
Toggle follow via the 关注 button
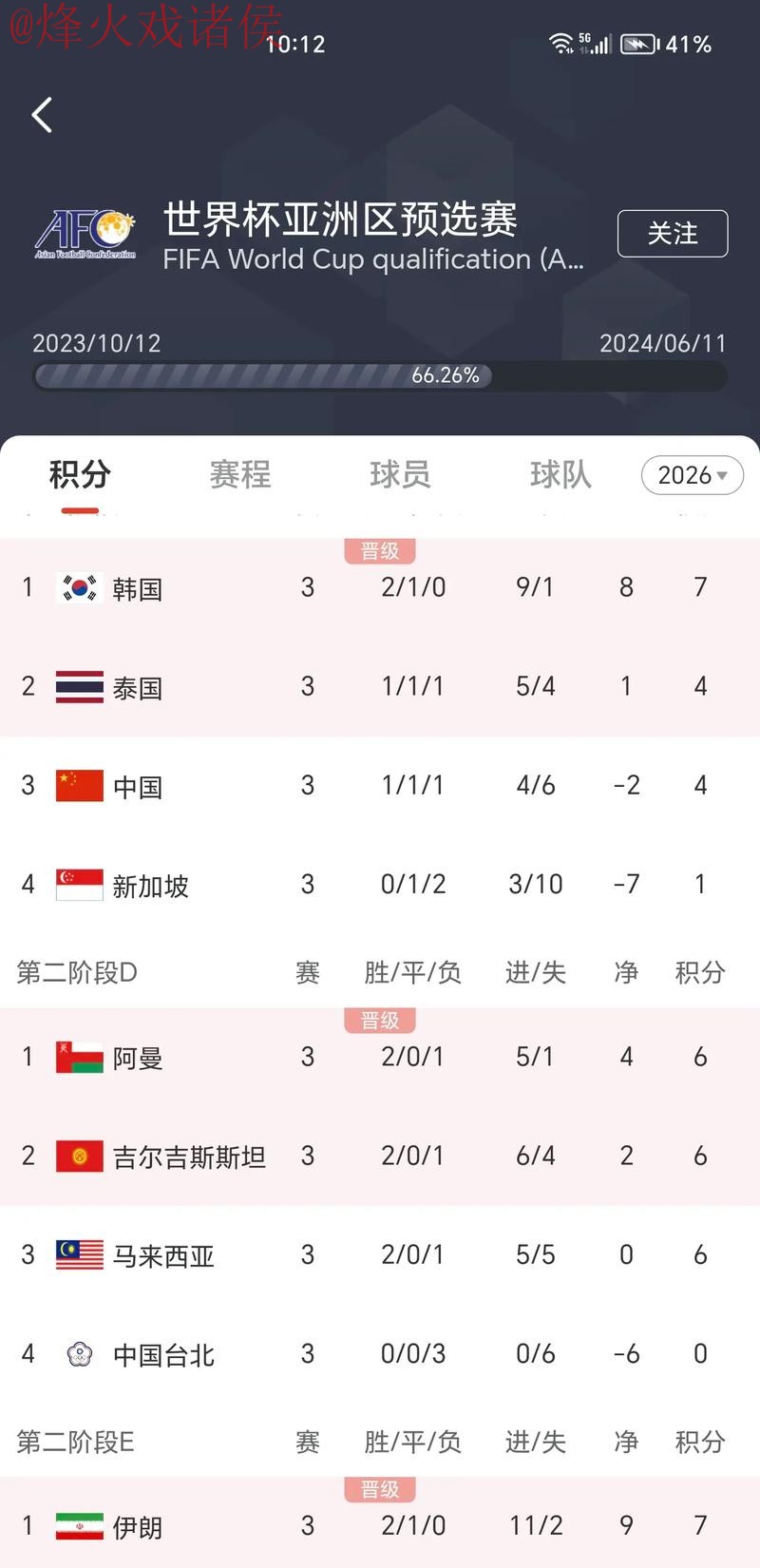[x=673, y=234]
